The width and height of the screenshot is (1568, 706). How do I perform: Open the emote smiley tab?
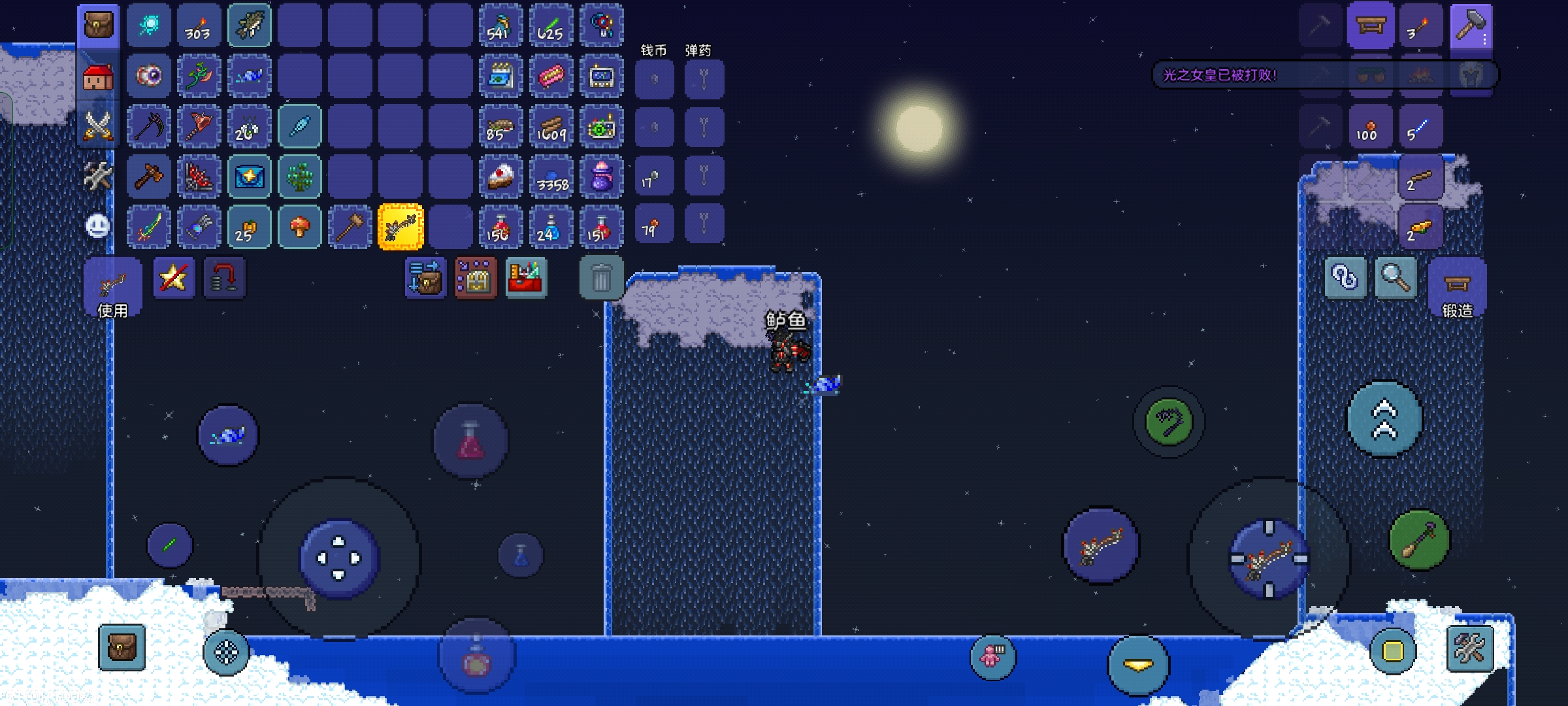click(98, 226)
